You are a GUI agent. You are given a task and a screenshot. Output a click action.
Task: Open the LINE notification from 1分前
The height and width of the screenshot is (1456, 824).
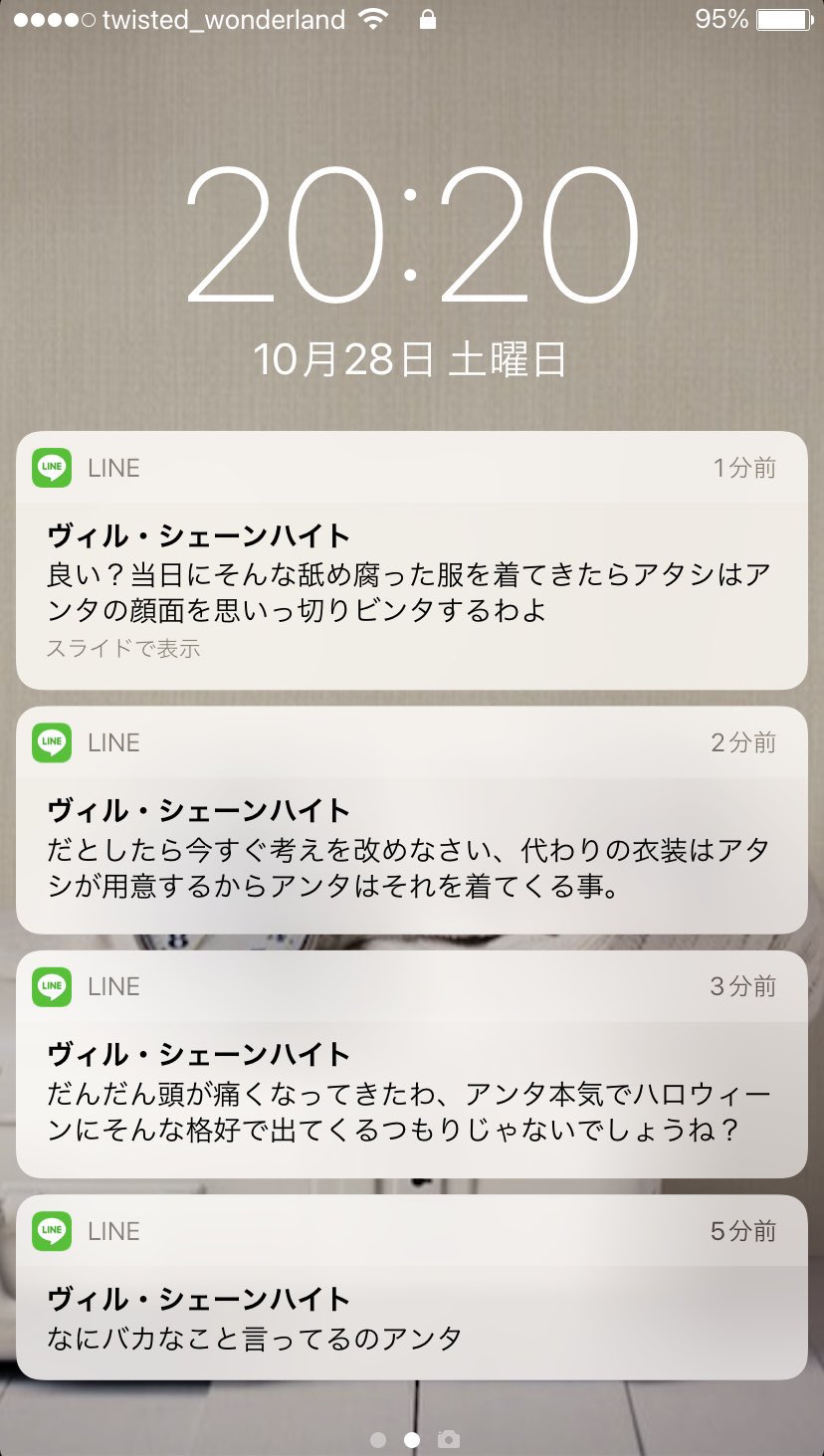pos(411,577)
